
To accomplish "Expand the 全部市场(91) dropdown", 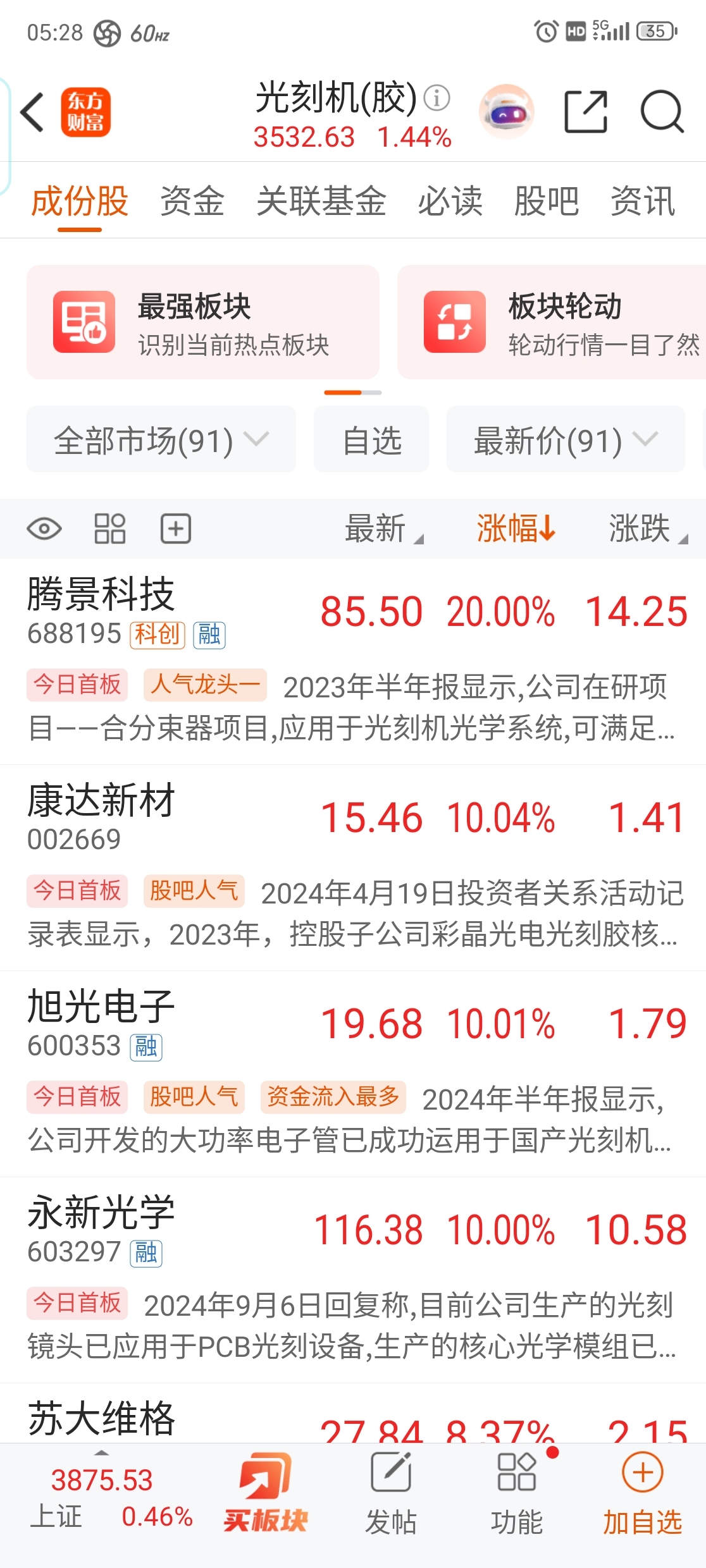I will (x=161, y=439).
